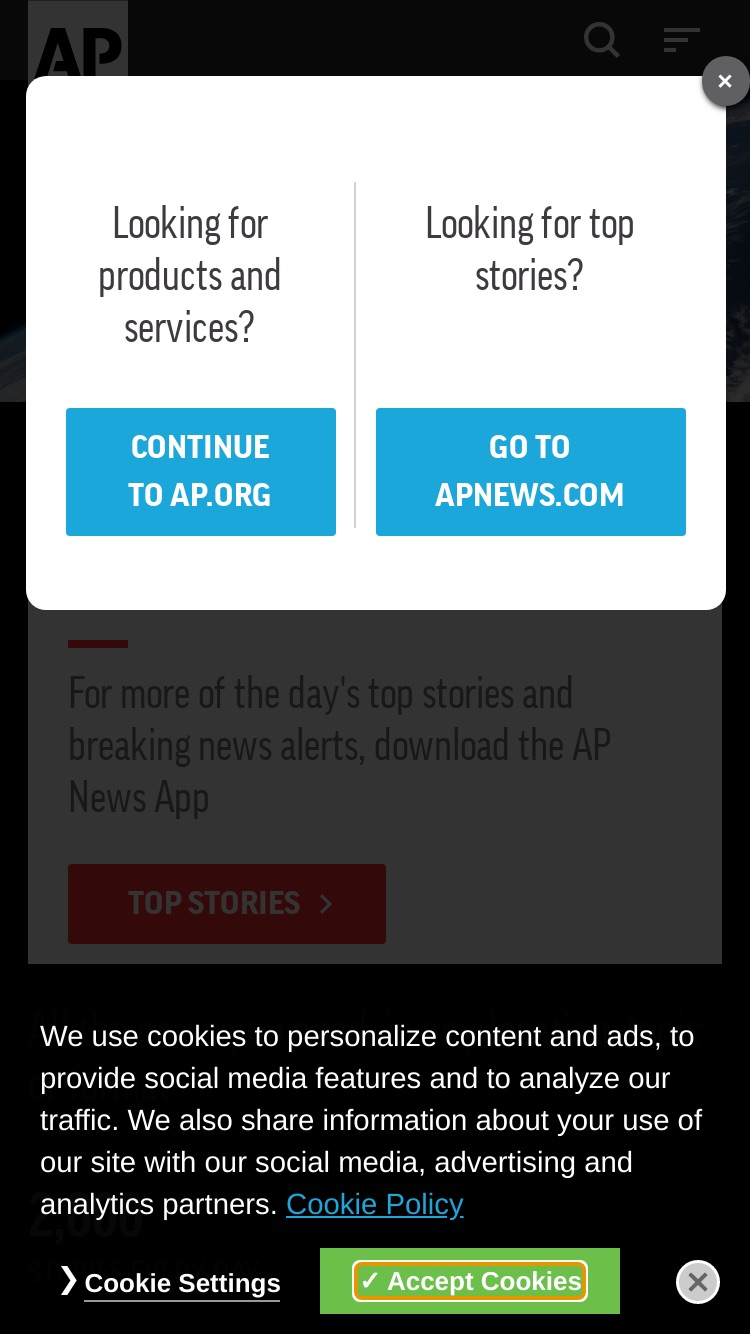
Task: Close the products and stories popup
Action: (725, 81)
